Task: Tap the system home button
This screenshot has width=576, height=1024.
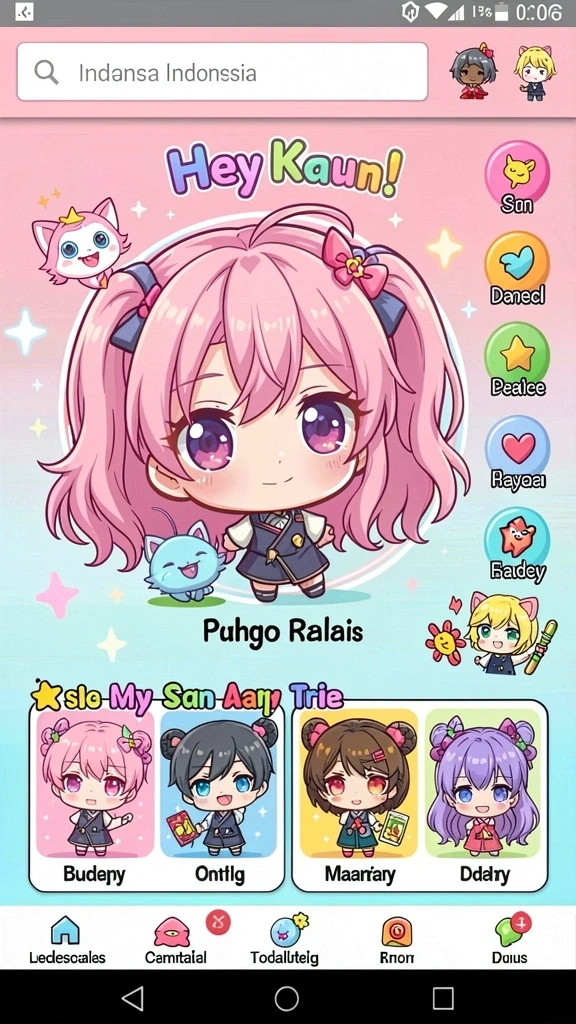Action: click(287, 998)
